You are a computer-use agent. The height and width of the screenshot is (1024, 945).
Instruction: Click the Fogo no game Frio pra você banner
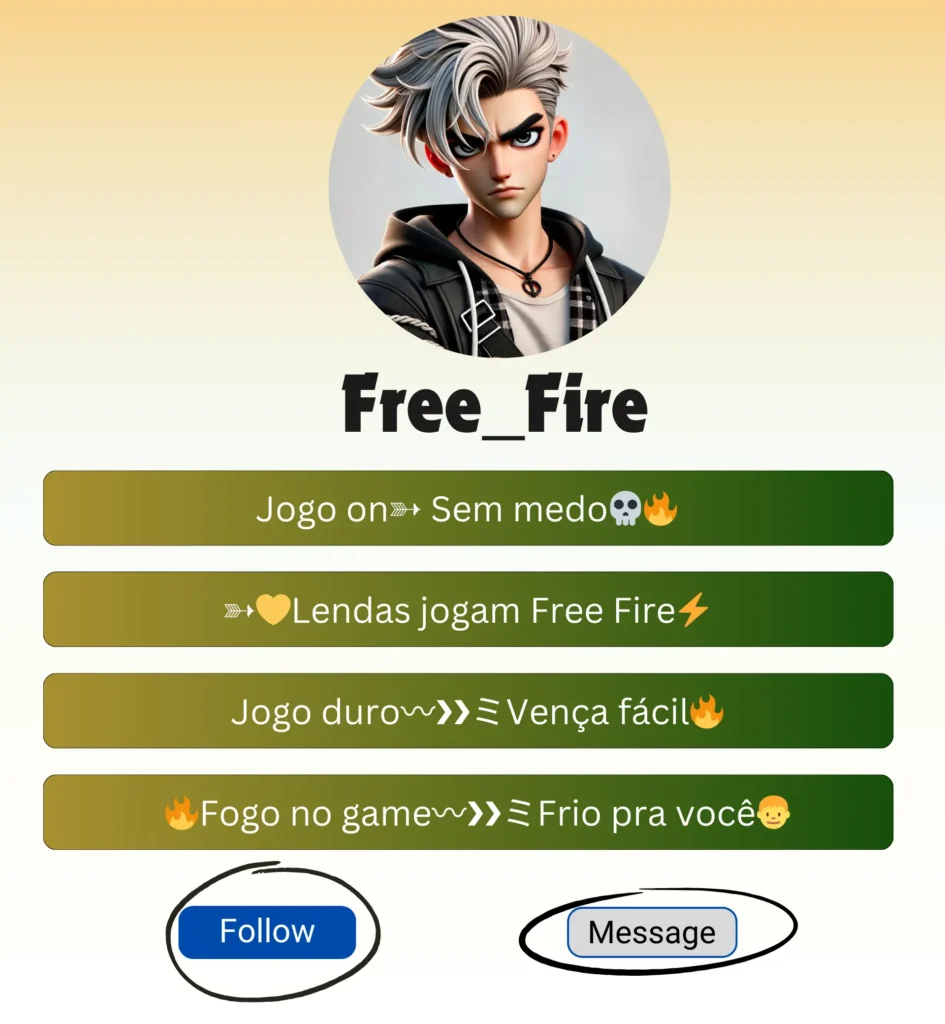coord(472,813)
